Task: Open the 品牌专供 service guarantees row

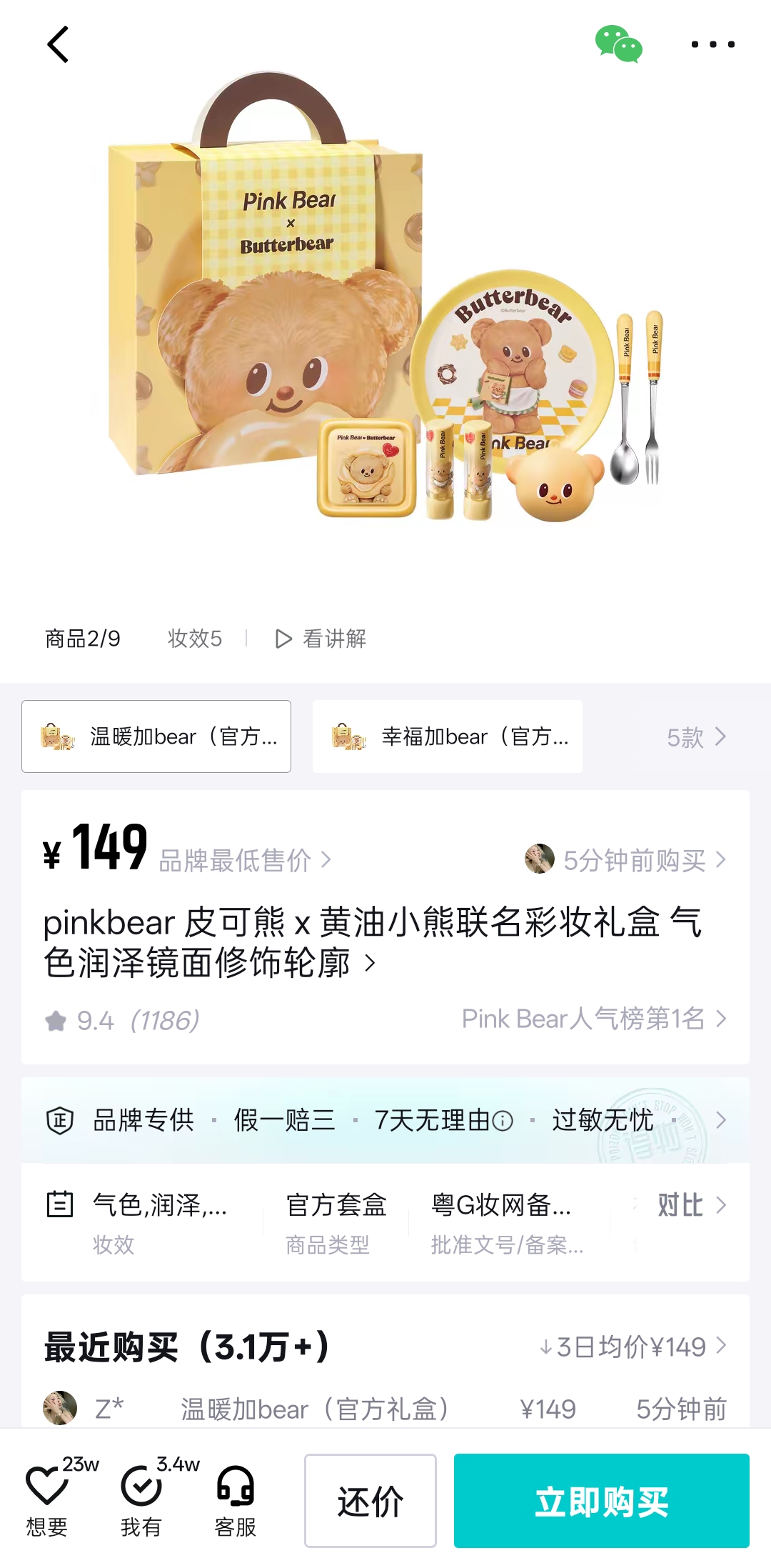Action: click(x=385, y=1120)
